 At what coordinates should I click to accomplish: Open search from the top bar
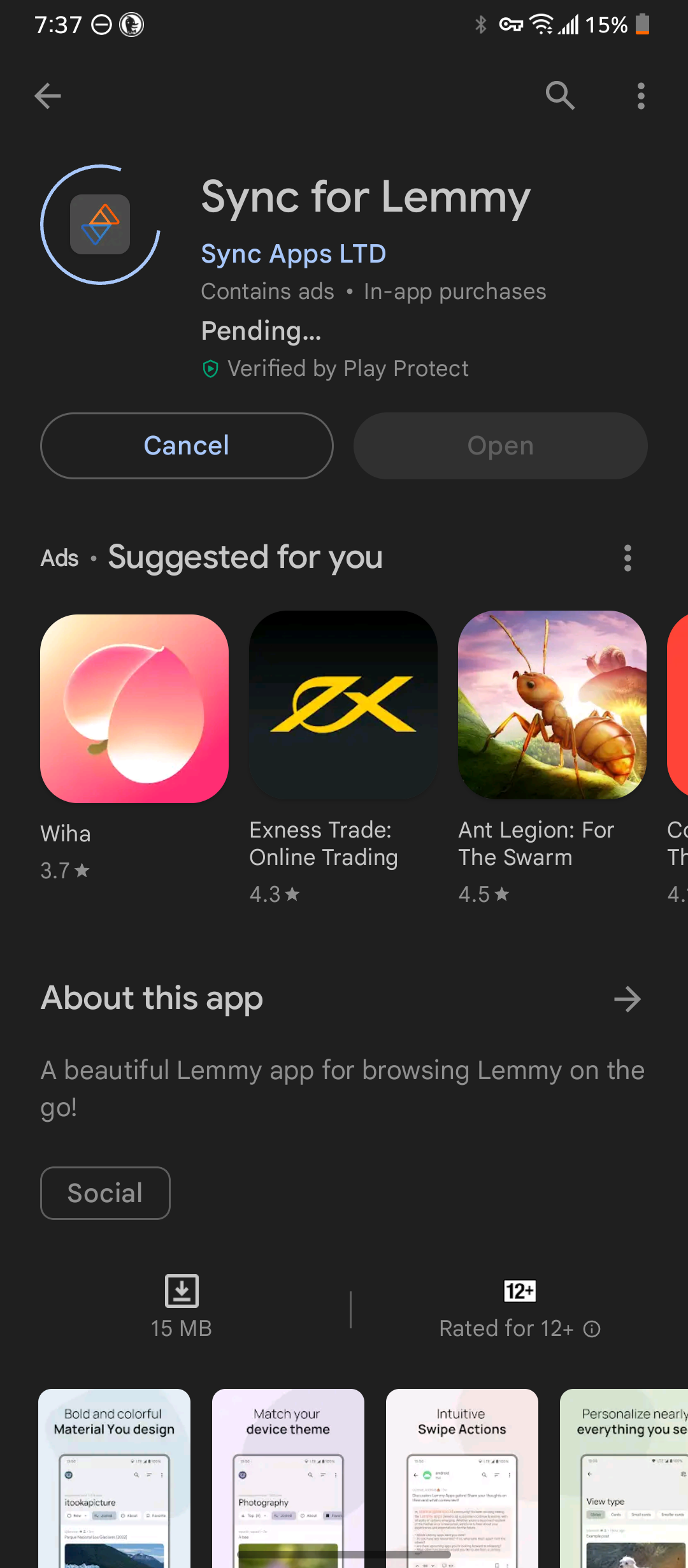tap(560, 96)
